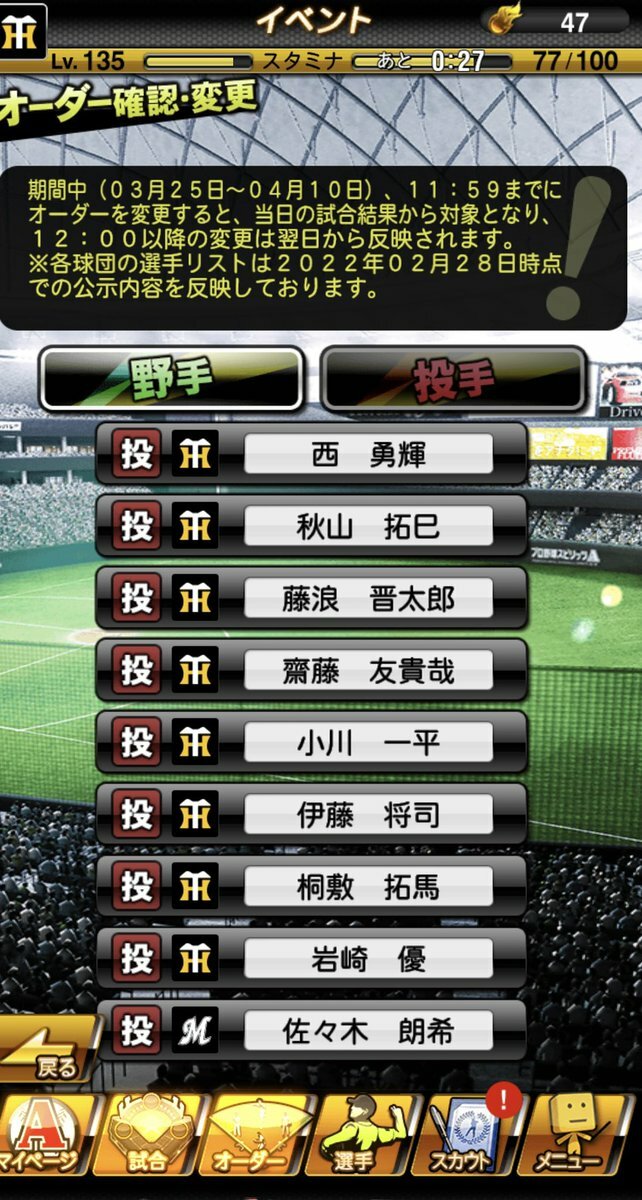The width and height of the screenshot is (642, 1200).
Task: Go back with the 戻る button
Action: [x=50, y=1052]
